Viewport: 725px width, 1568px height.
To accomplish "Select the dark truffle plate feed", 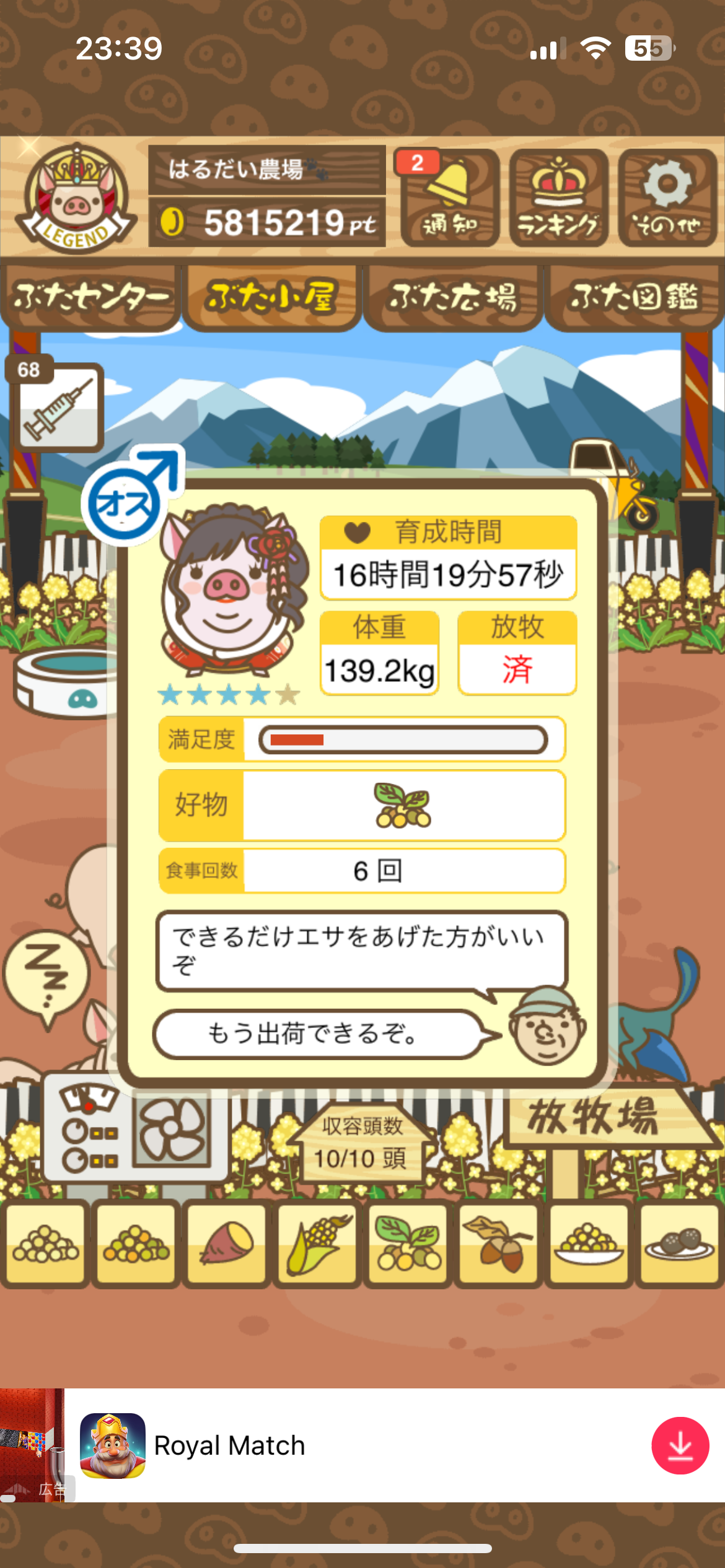I will tap(679, 1244).
